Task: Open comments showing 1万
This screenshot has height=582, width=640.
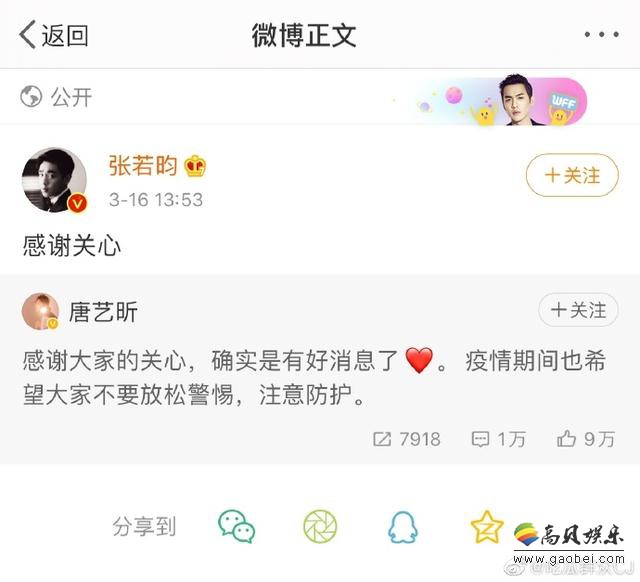Action: [x=497, y=438]
